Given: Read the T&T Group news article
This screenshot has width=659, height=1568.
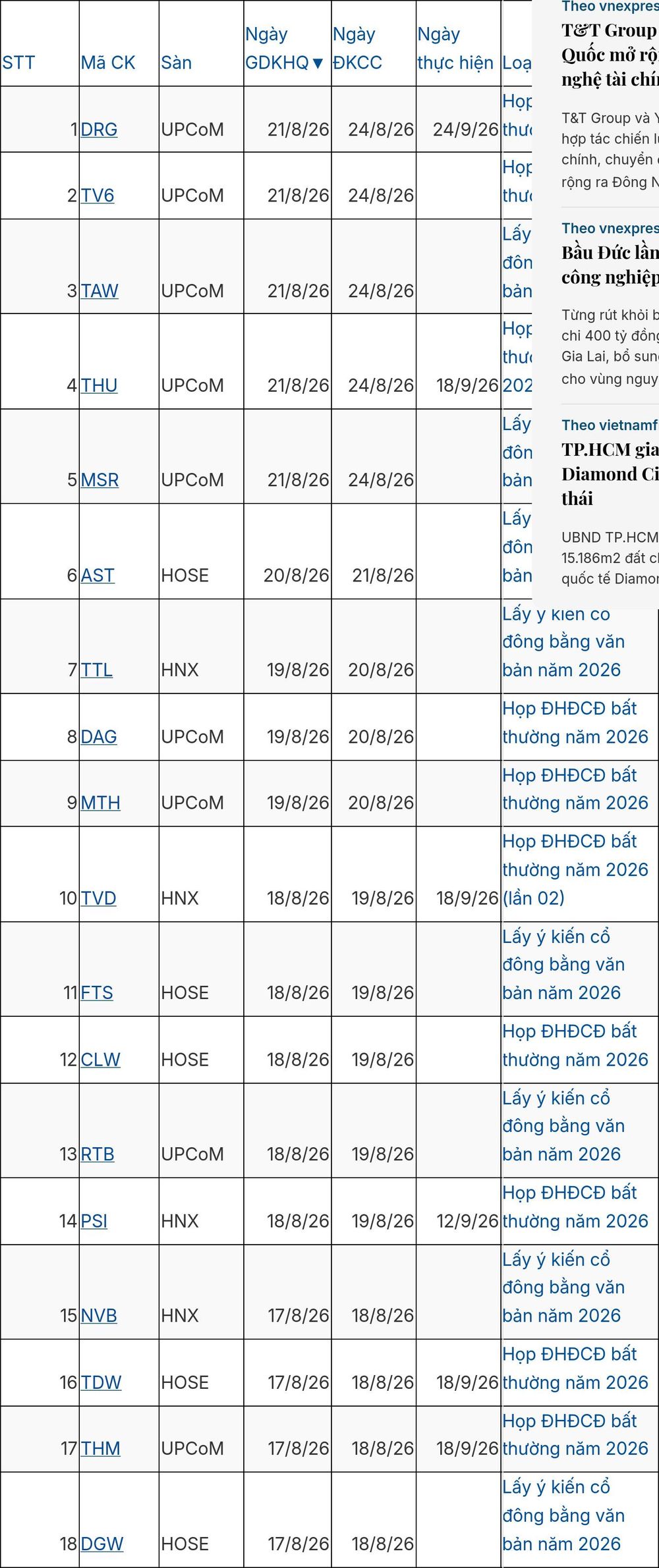Looking at the screenshot, I should (610, 55).
